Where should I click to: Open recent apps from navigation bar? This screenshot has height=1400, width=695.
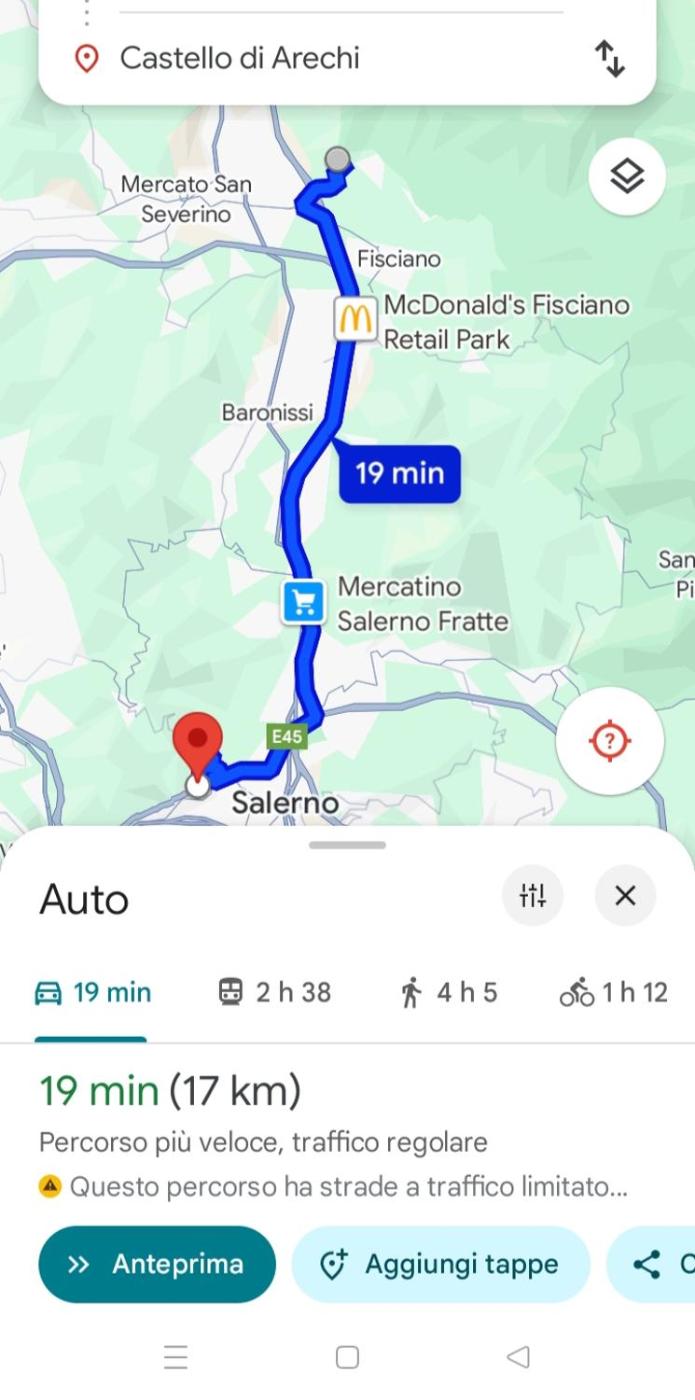pos(176,1357)
